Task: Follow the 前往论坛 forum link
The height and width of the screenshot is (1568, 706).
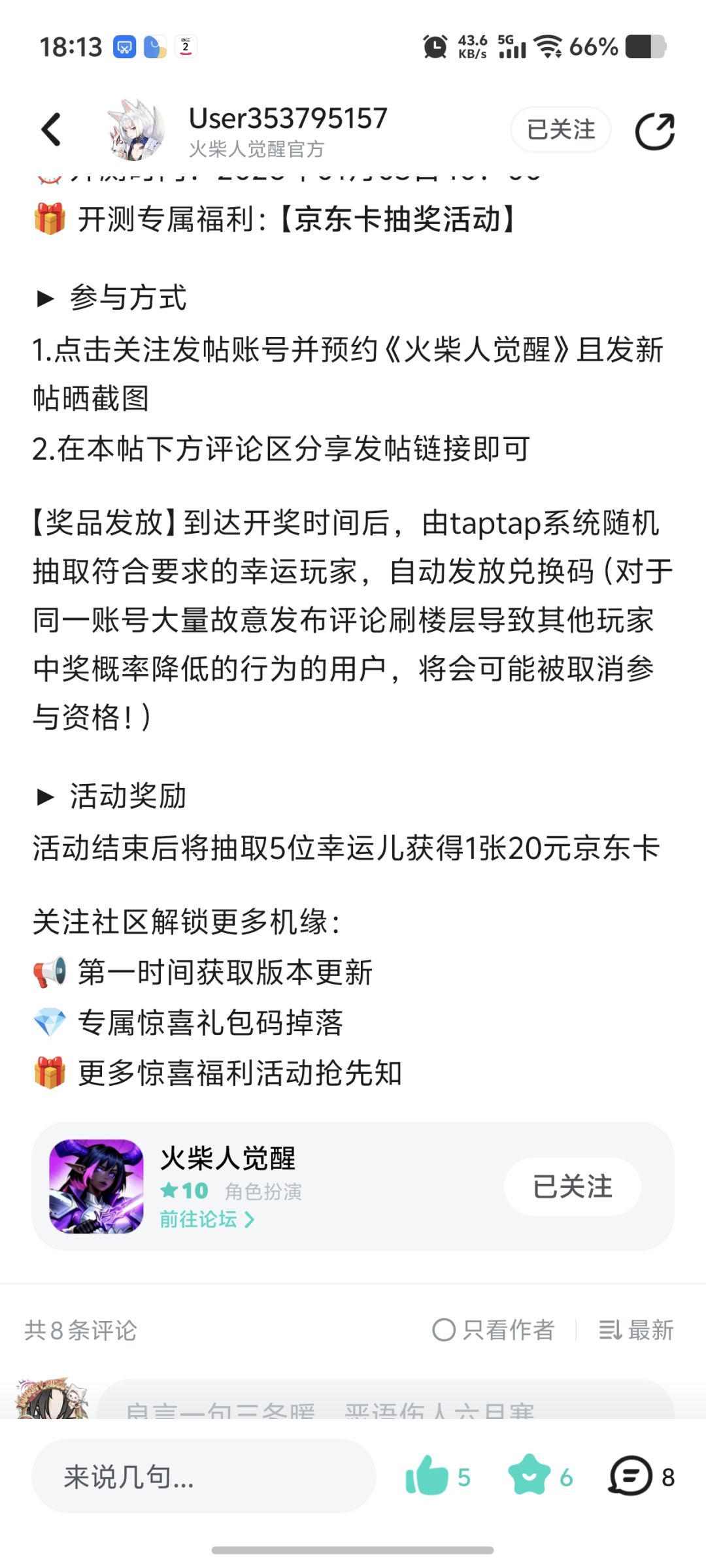Action: coord(207,1219)
